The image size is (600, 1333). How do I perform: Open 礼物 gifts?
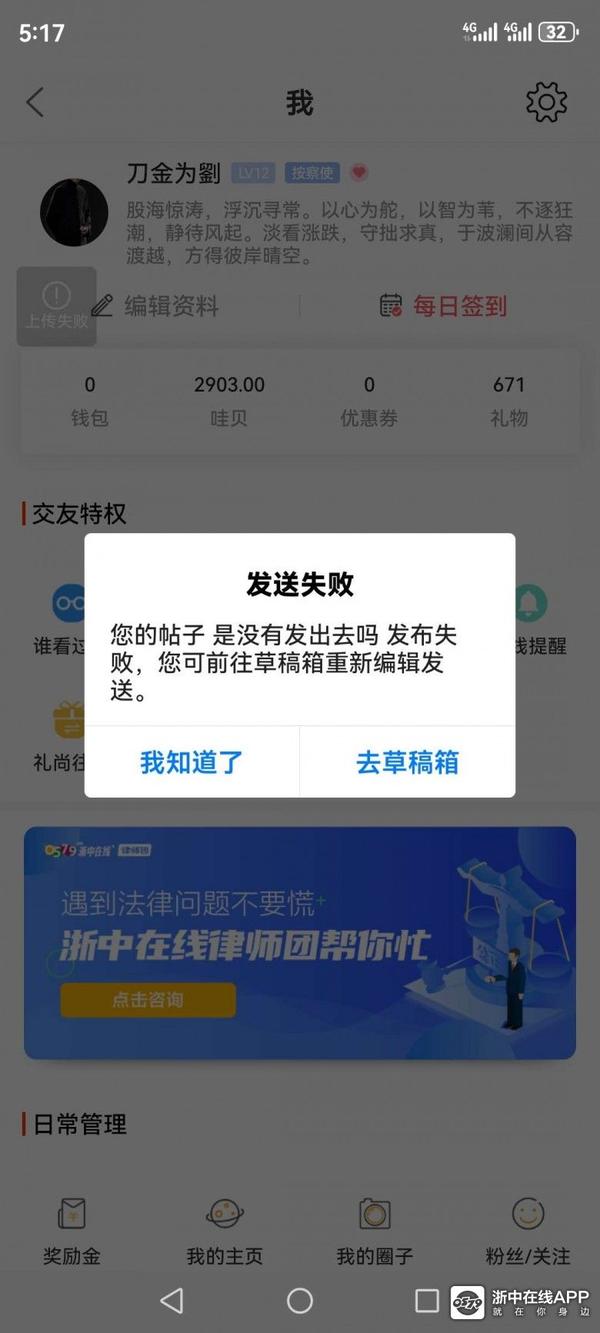(x=509, y=400)
